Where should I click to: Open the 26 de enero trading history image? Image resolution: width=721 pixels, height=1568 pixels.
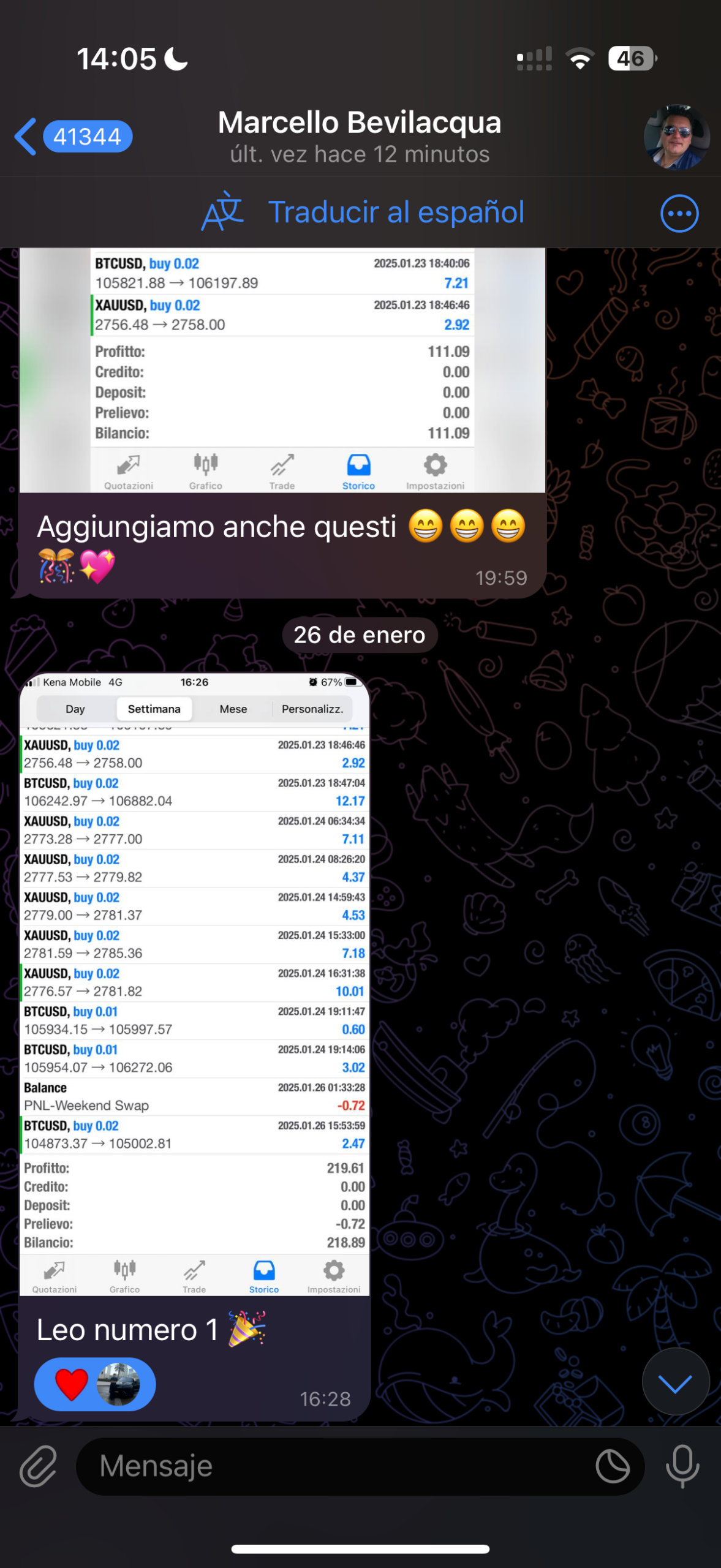pyautogui.click(x=195, y=983)
